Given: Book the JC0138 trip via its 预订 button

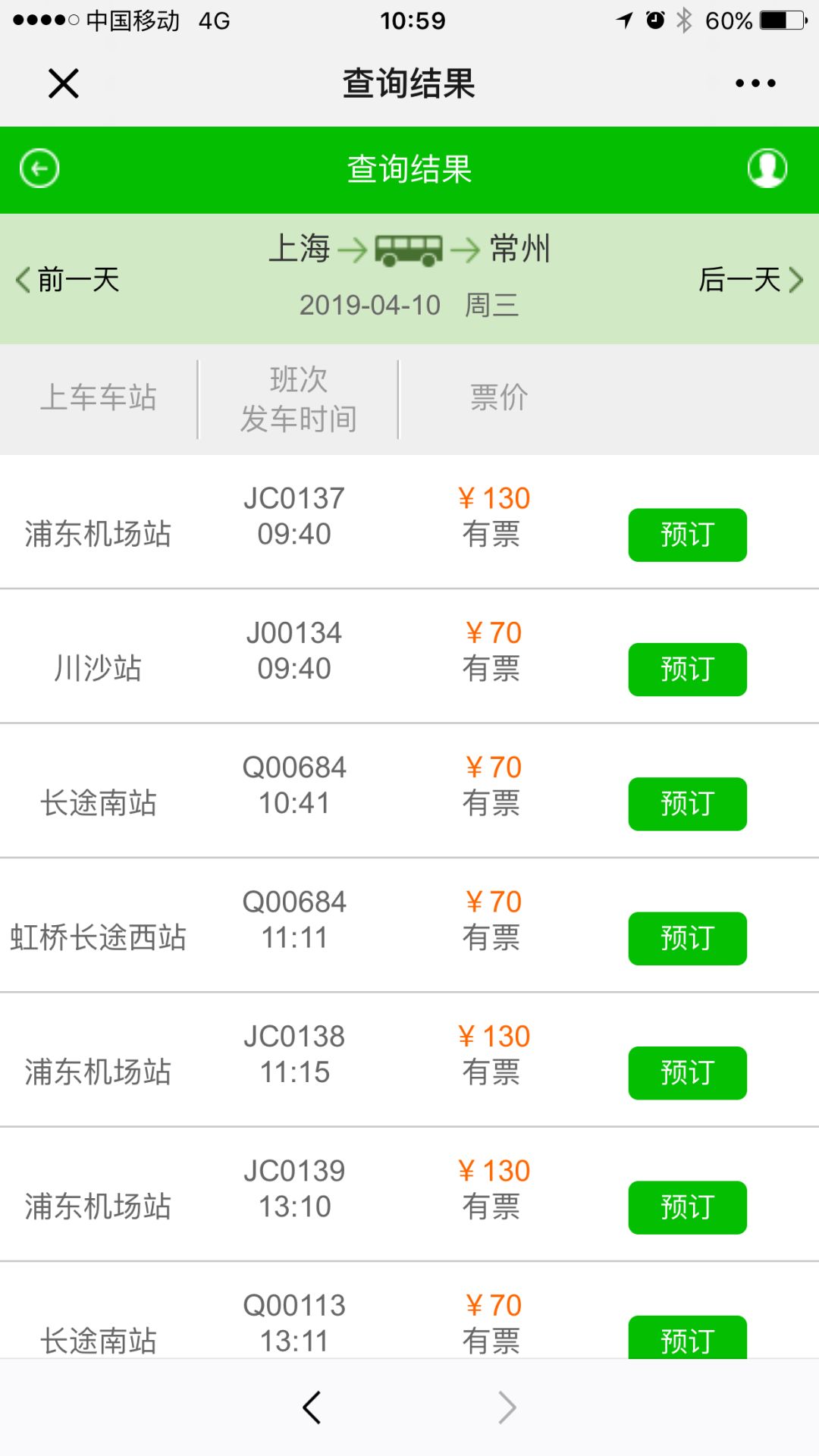Looking at the screenshot, I should 686,1073.
